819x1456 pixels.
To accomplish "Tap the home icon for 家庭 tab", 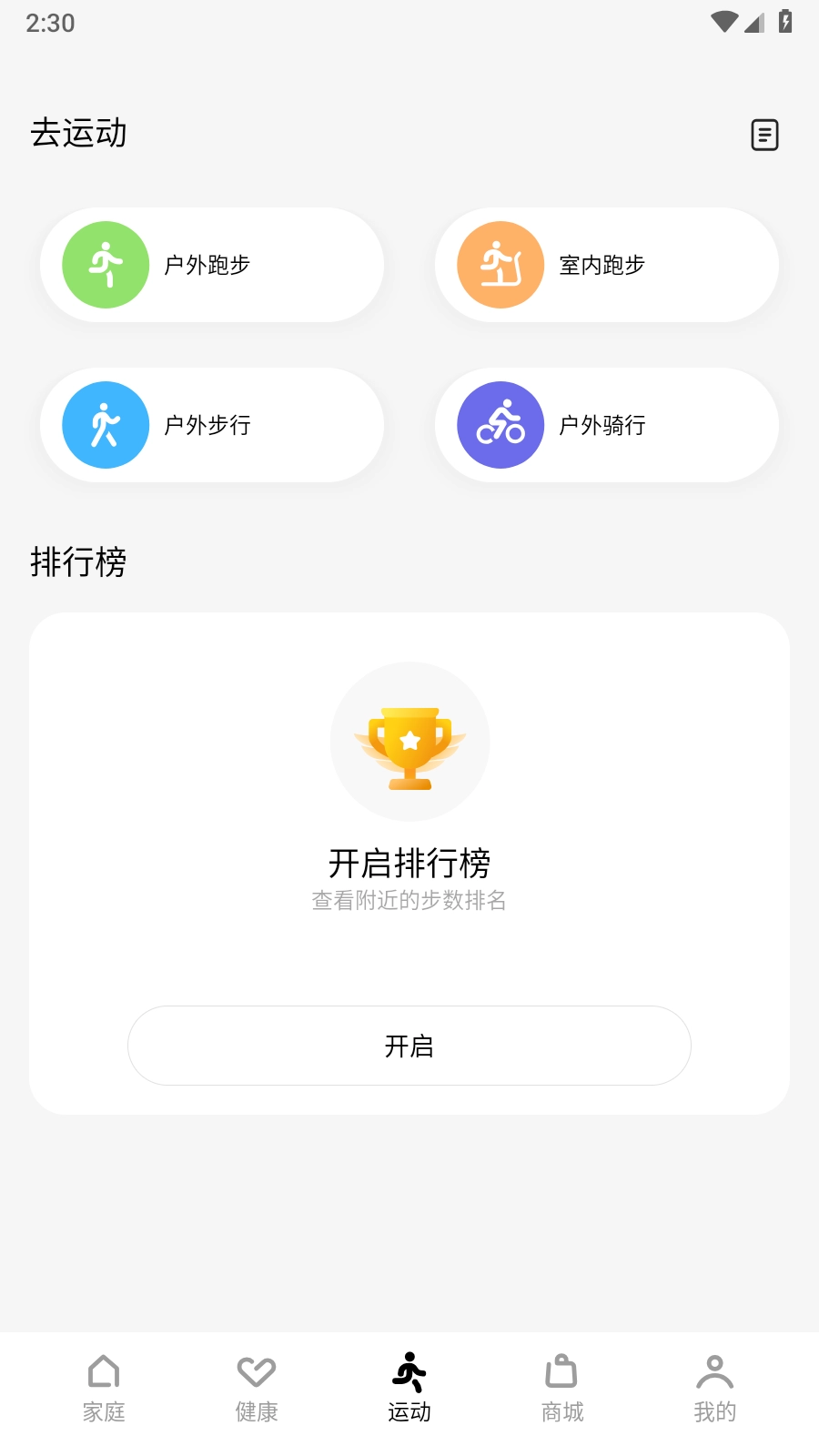I will tap(103, 1370).
